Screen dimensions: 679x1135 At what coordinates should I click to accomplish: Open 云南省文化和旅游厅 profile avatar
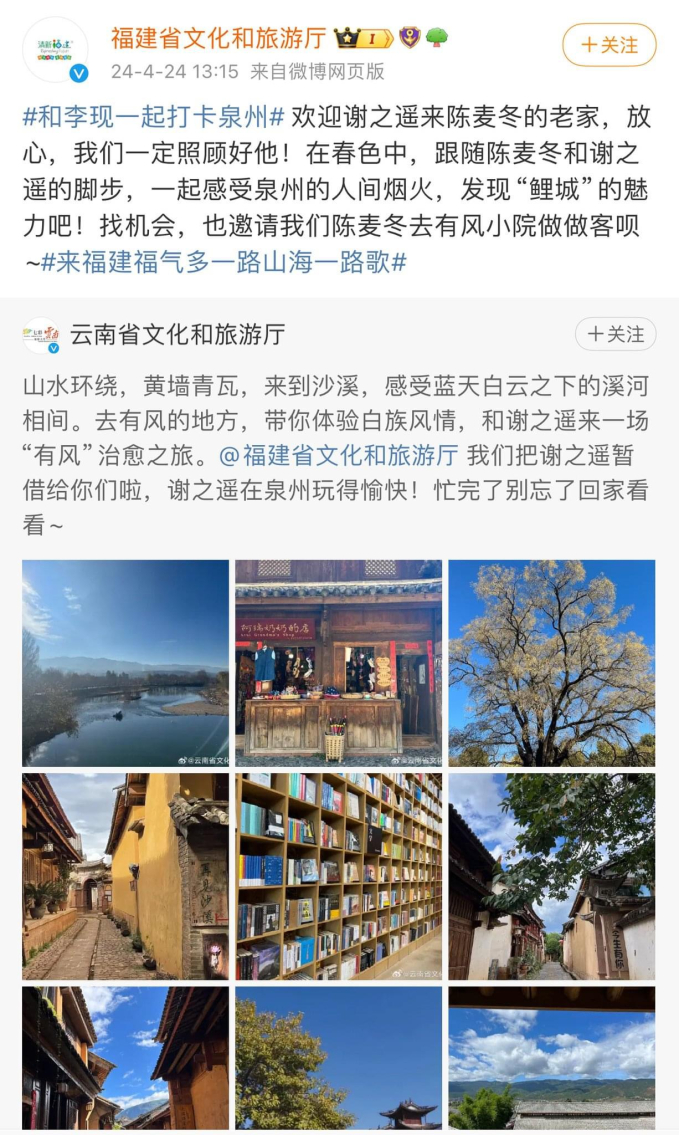41,335
